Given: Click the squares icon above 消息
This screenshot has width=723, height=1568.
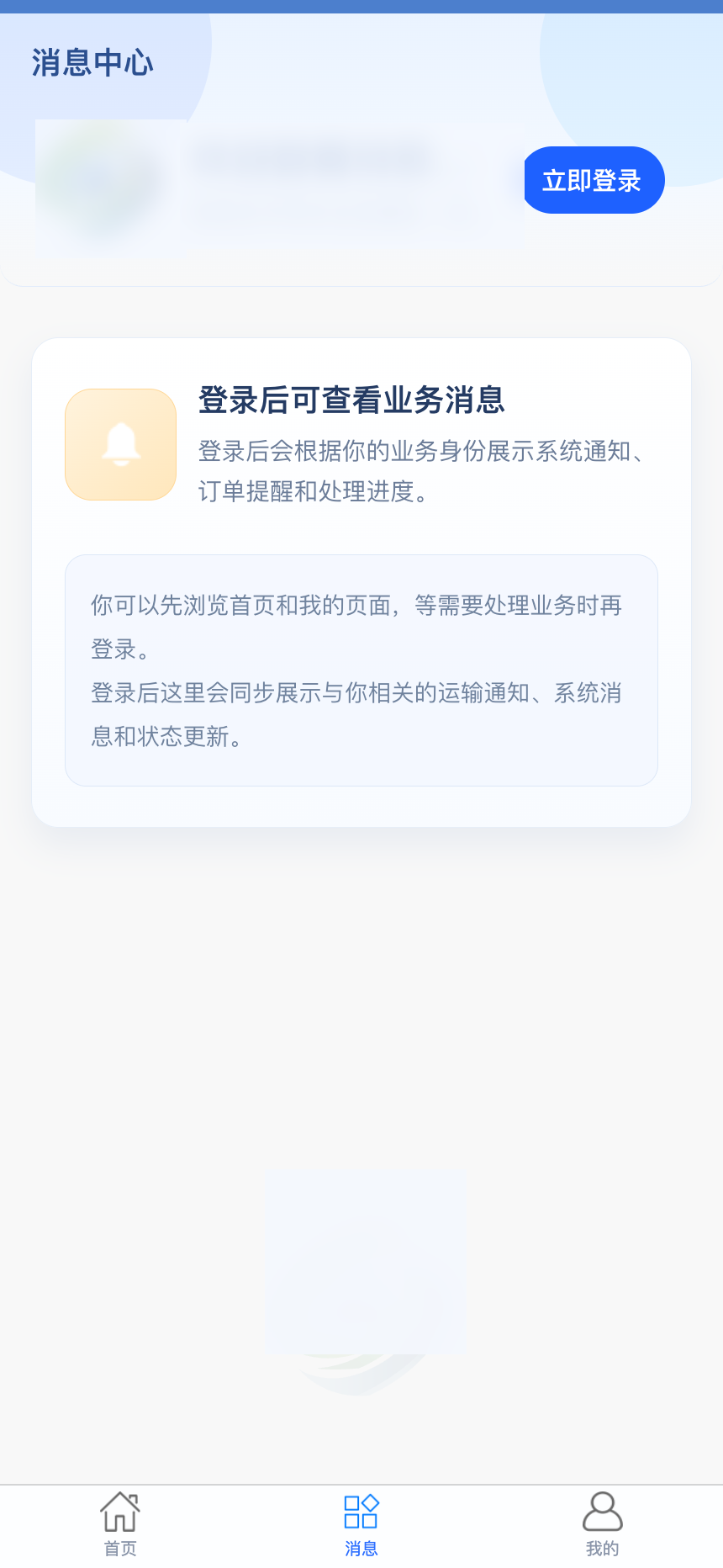Looking at the screenshot, I should pos(361,1511).
